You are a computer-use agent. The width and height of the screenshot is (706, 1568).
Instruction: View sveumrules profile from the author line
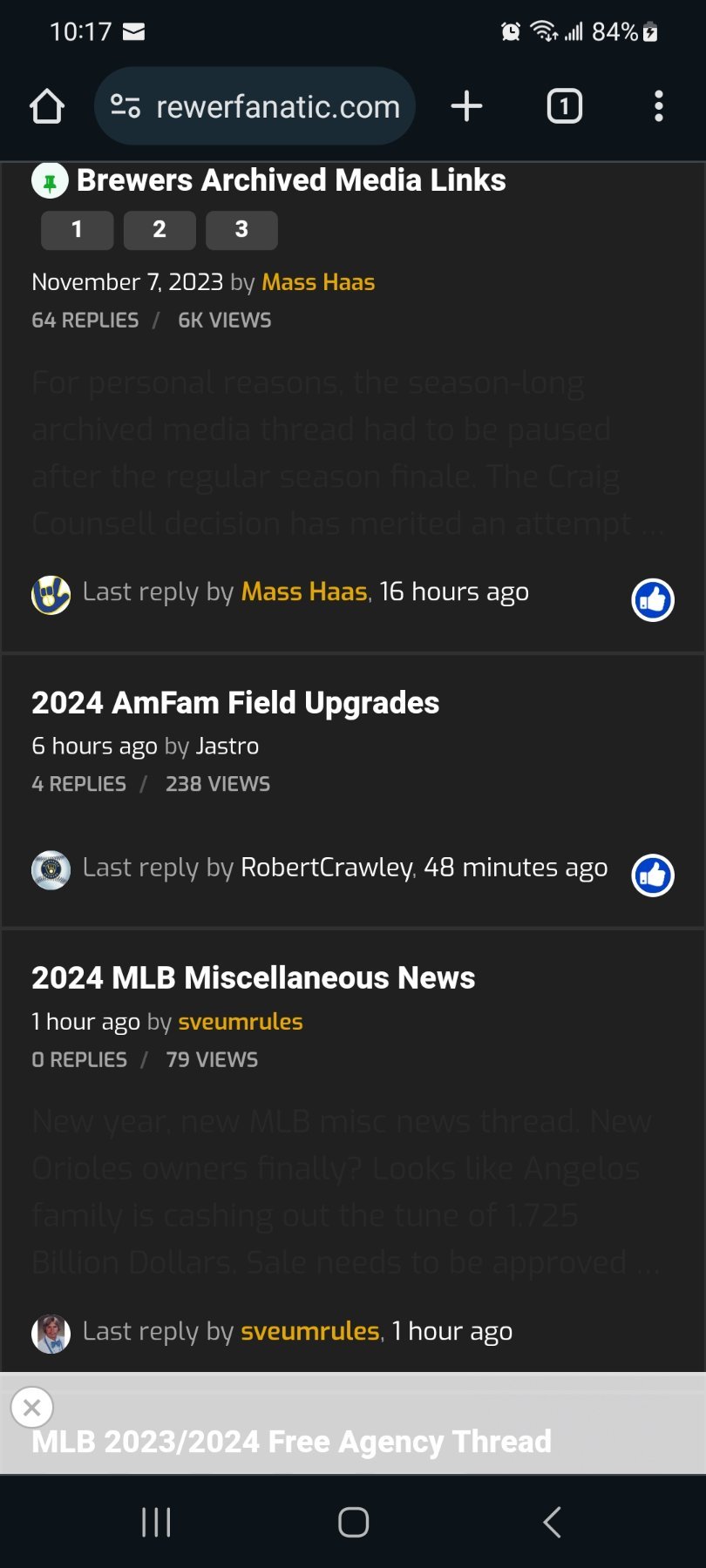point(241,1022)
